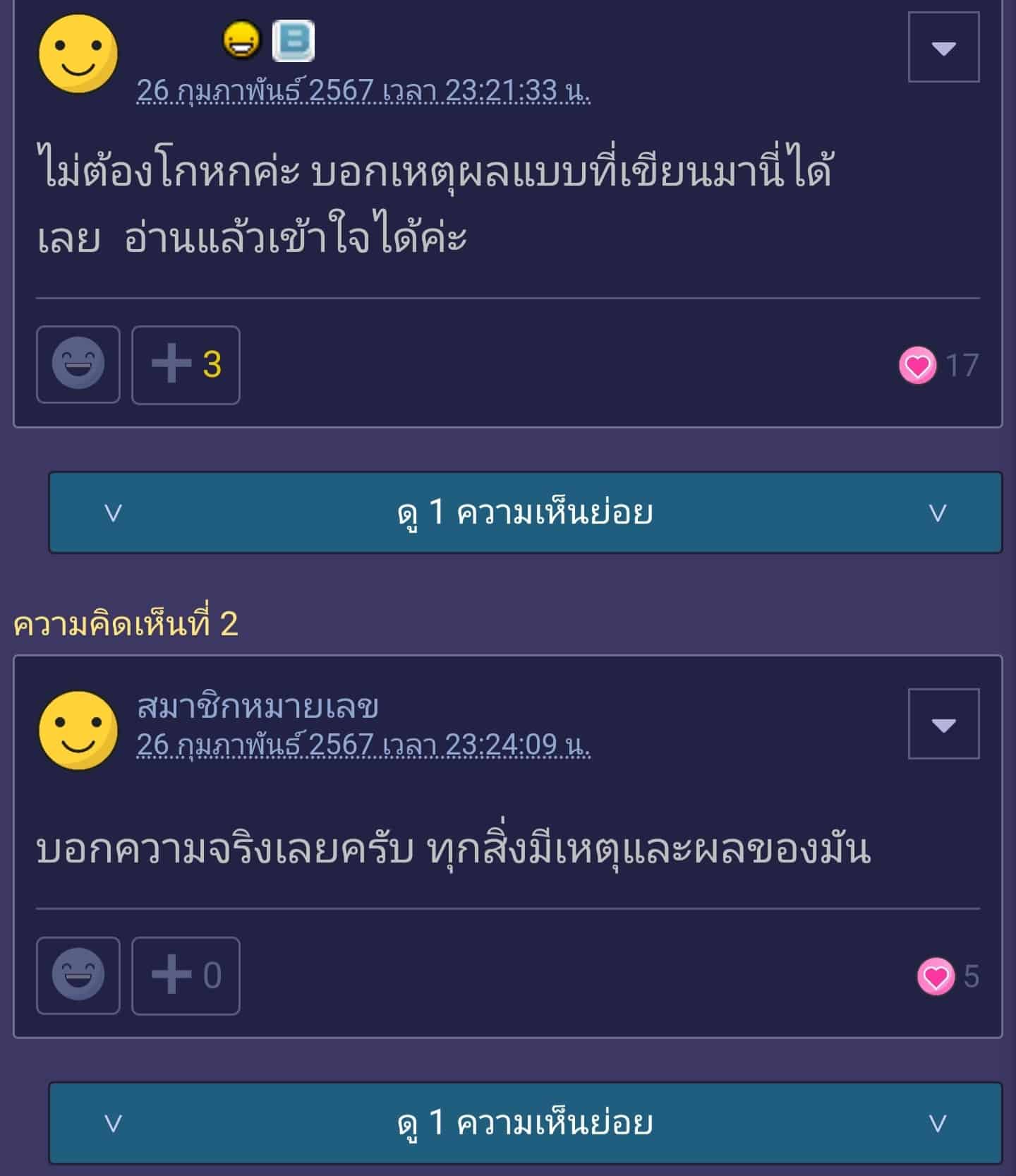
Task: Open profile name สมาชิกหมายเลข
Action: coord(258,706)
